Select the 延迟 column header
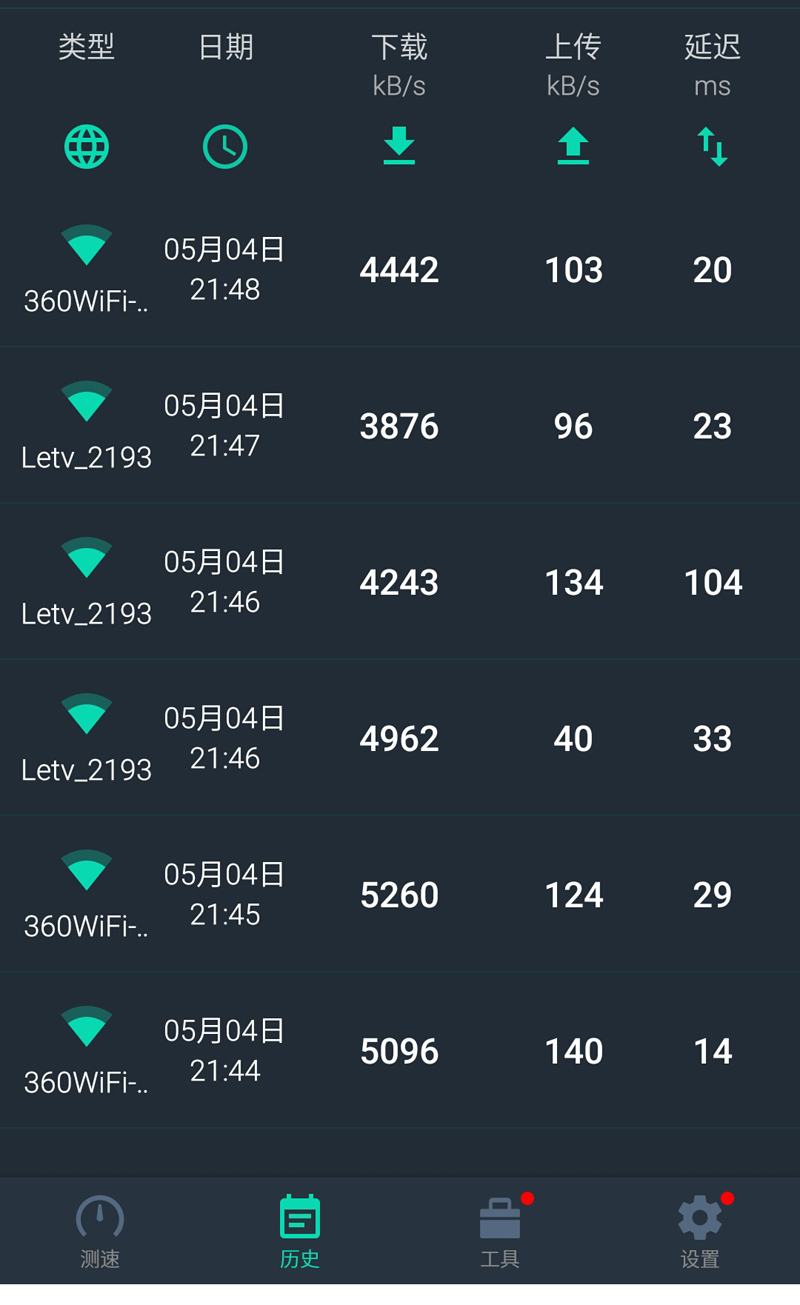800x1305 pixels. click(712, 48)
